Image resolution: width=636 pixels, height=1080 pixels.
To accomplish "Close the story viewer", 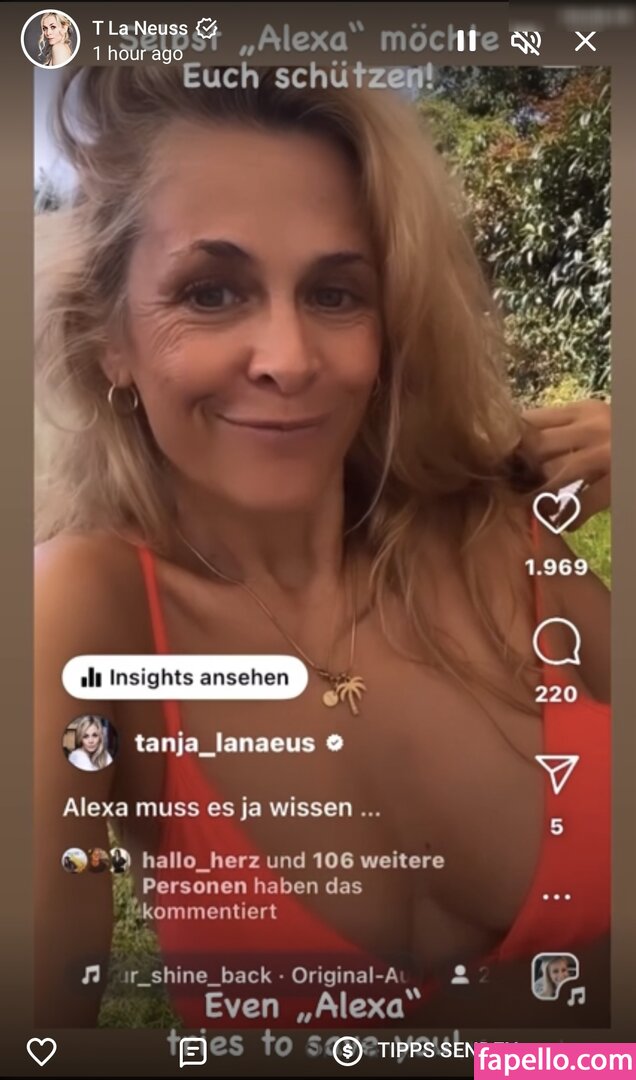I will point(585,41).
